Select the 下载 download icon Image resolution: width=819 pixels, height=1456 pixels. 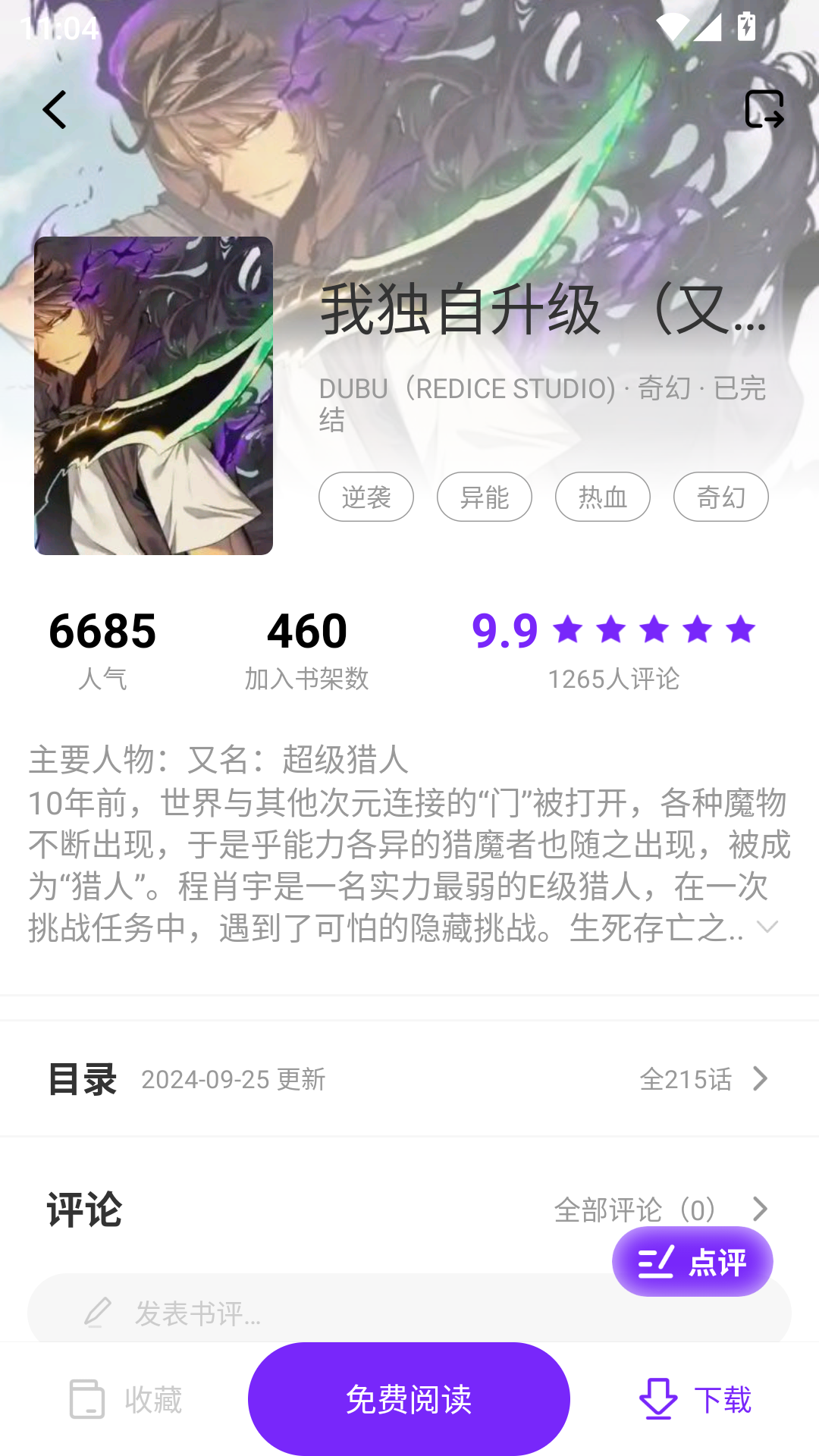click(659, 1399)
